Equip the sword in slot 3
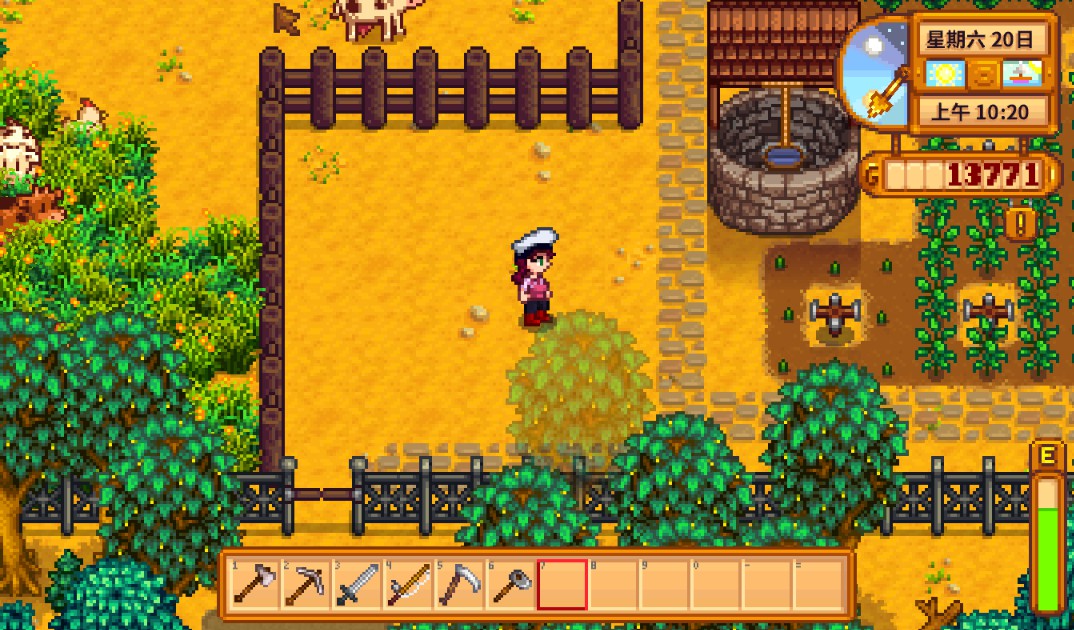Screen dimensions: 1074x630 pos(356,584)
